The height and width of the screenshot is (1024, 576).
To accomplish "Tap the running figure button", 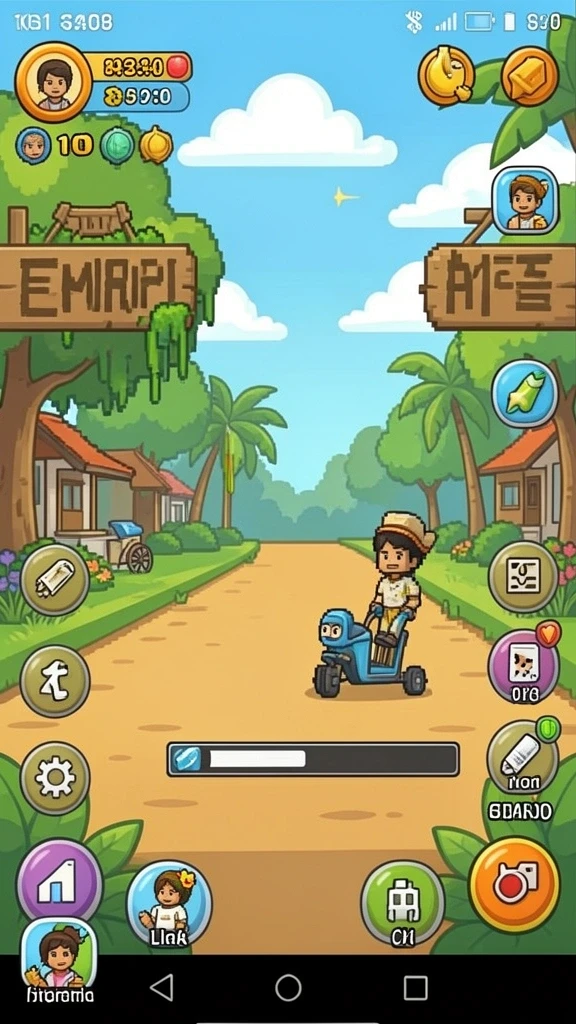I will [55, 681].
